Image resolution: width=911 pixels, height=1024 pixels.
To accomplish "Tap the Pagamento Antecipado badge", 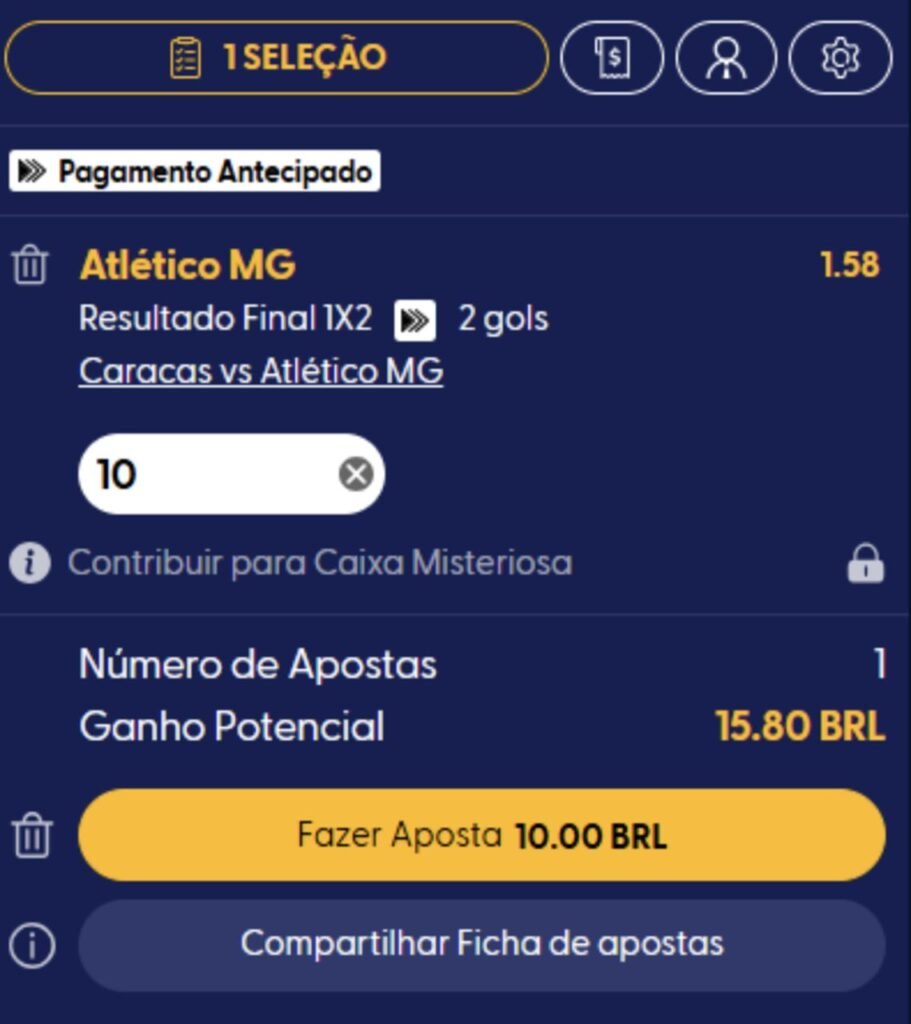I will (195, 171).
